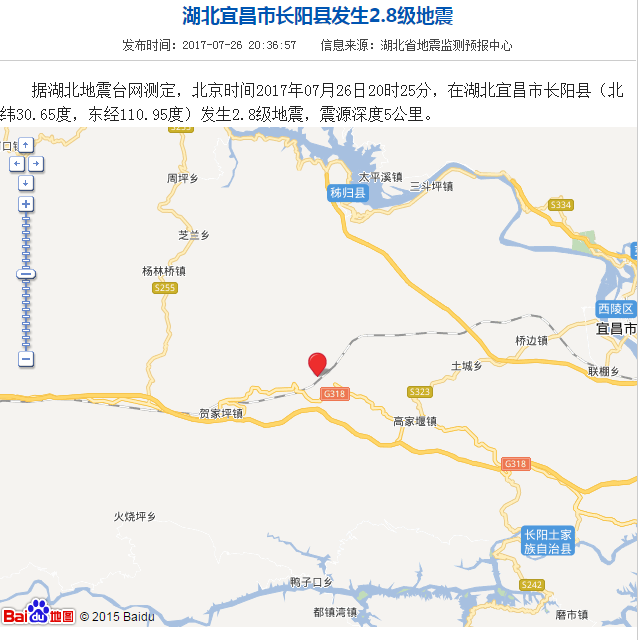The height and width of the screenshot is (640, 638).
Task: Pan the map down with the arrow button
Action: click(26, 183)
